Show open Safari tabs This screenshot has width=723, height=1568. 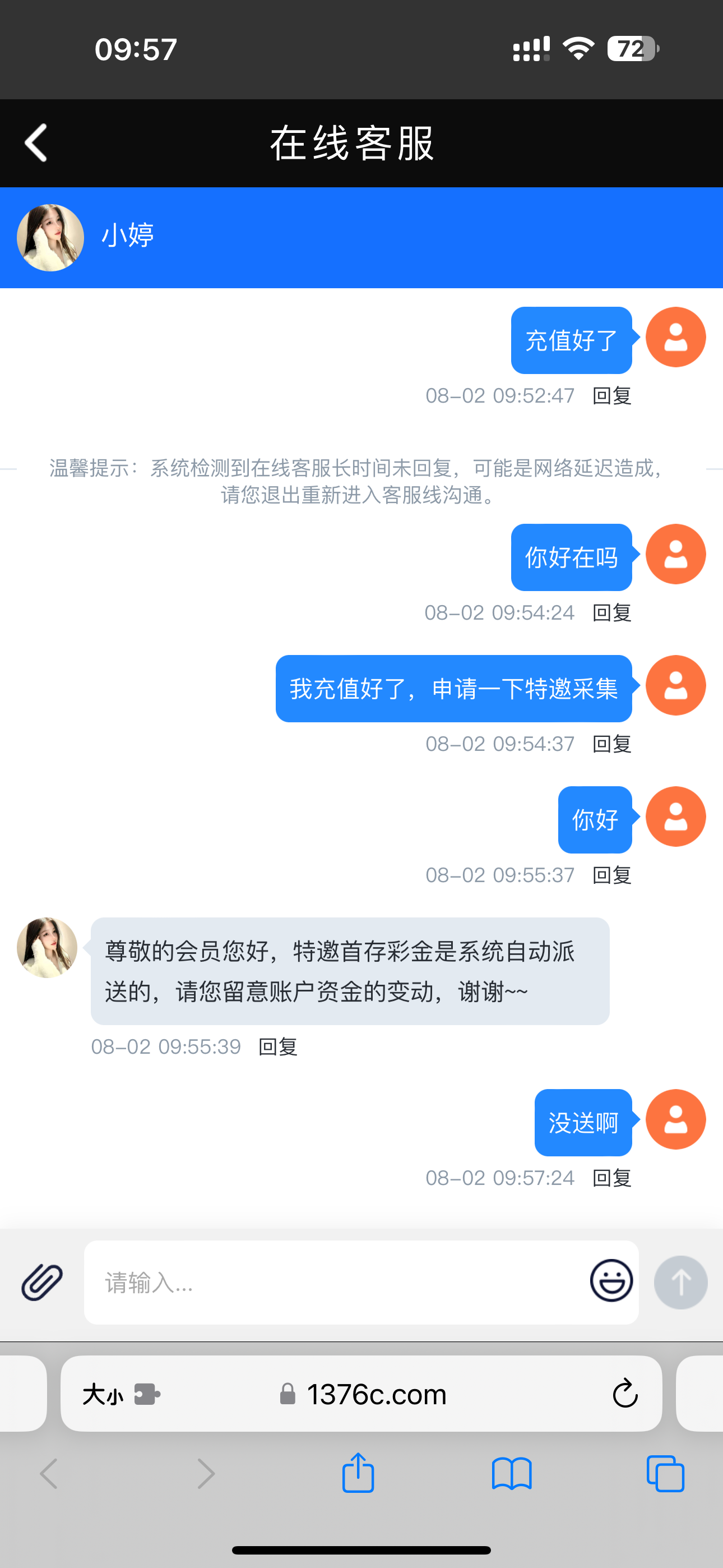665,1473
